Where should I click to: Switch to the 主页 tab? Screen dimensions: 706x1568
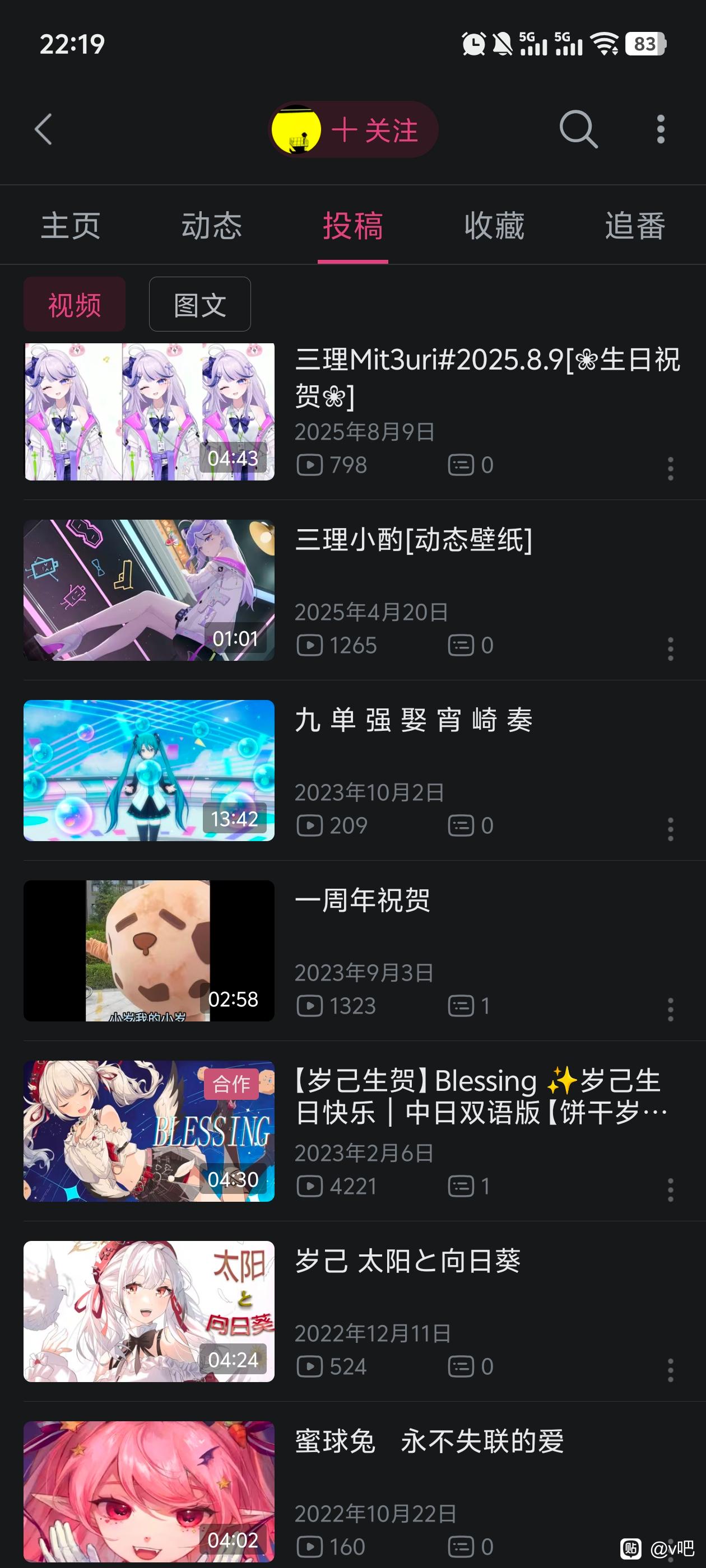[71, 226]
